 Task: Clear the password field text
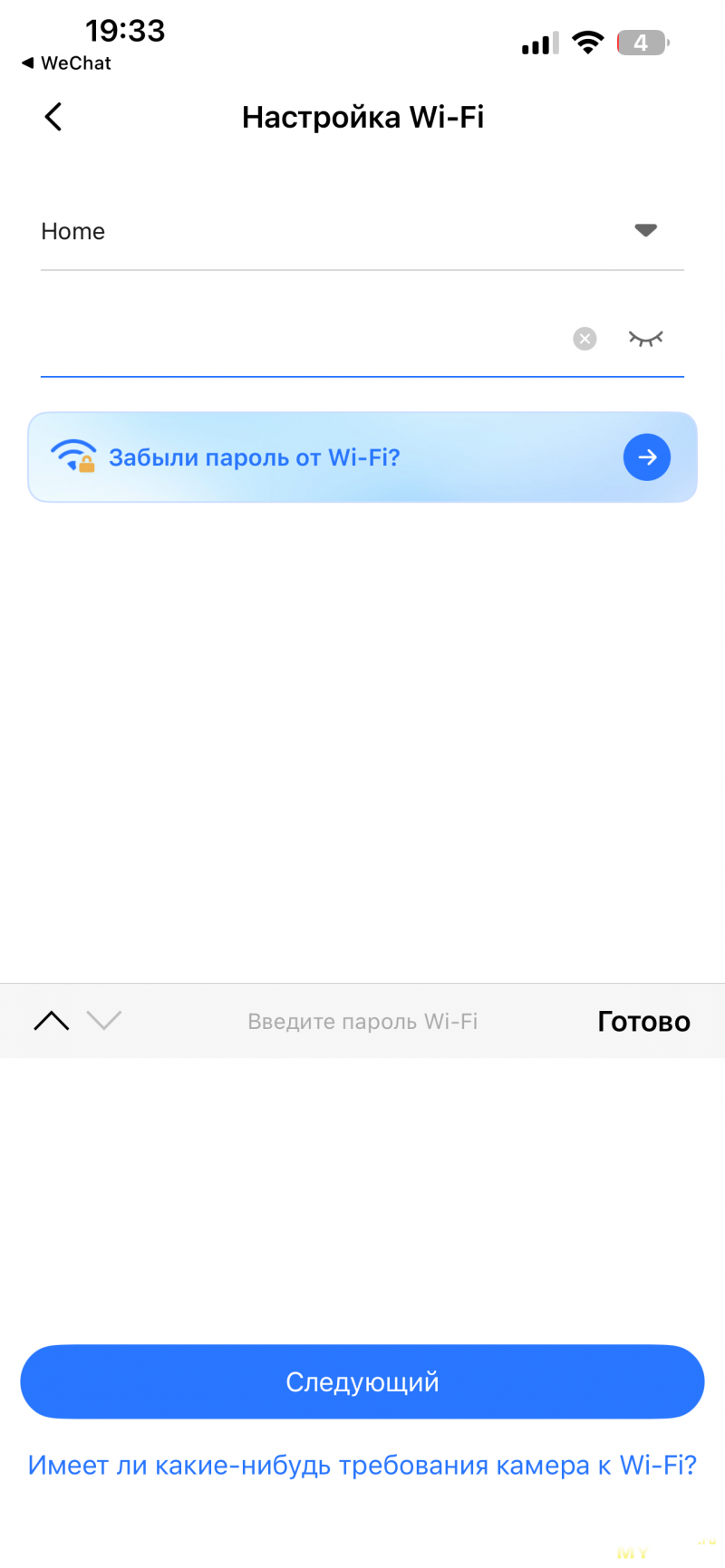point(585,339)
